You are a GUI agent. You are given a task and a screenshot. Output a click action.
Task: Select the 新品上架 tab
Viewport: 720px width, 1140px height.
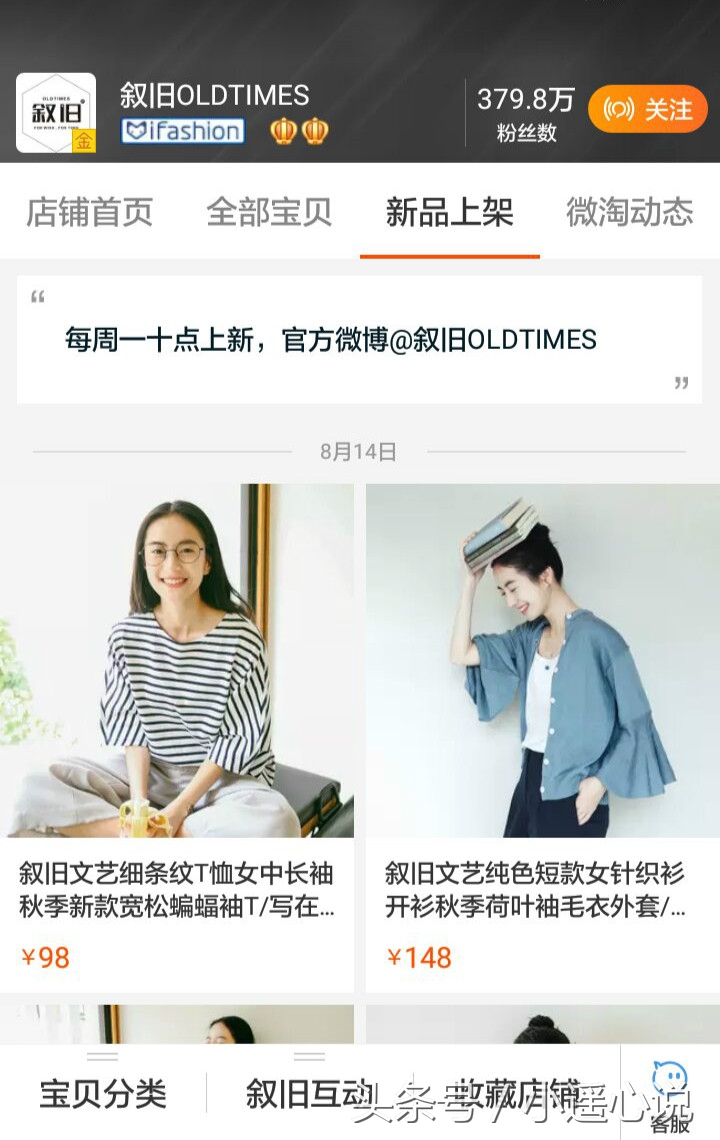coord(448,214)
